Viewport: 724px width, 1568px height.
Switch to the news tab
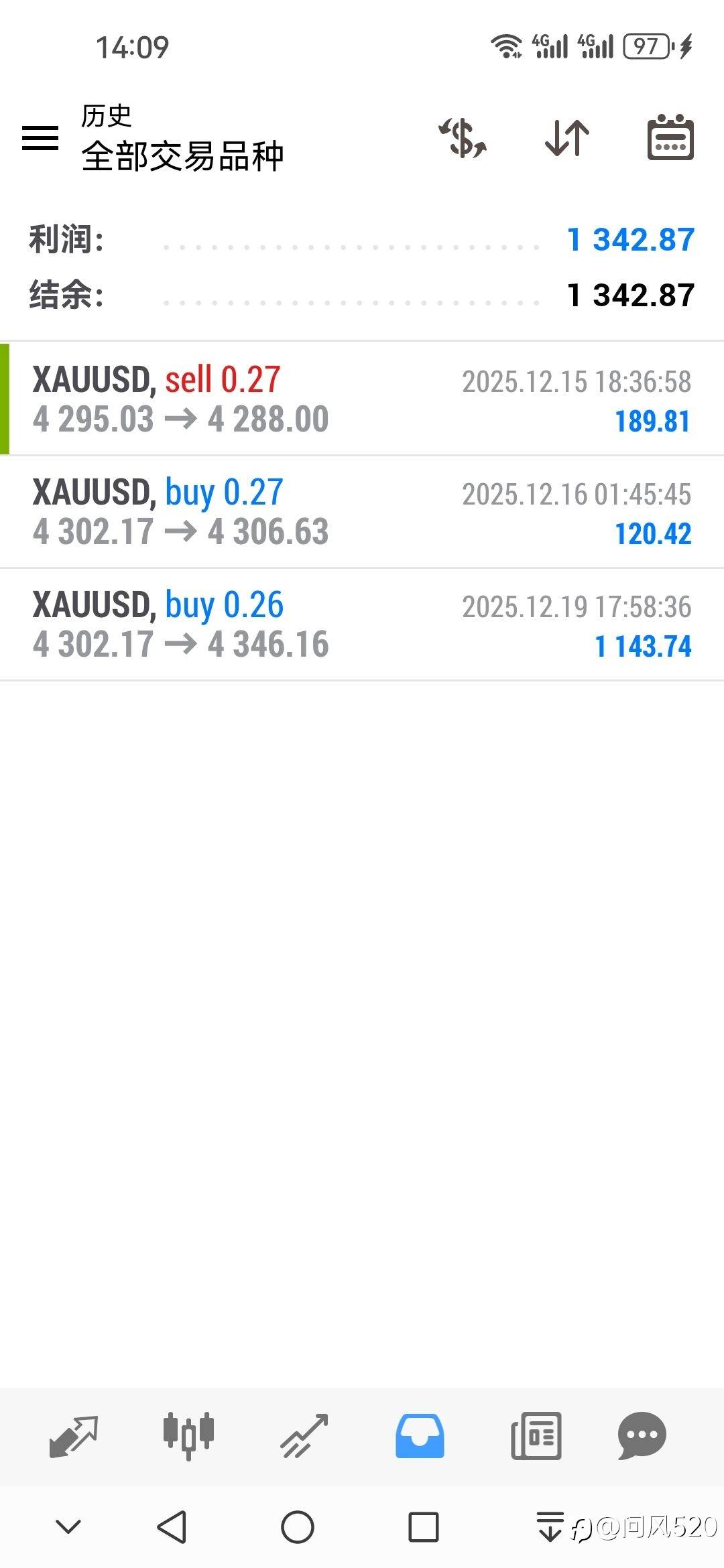click(x=536, y=1436)
